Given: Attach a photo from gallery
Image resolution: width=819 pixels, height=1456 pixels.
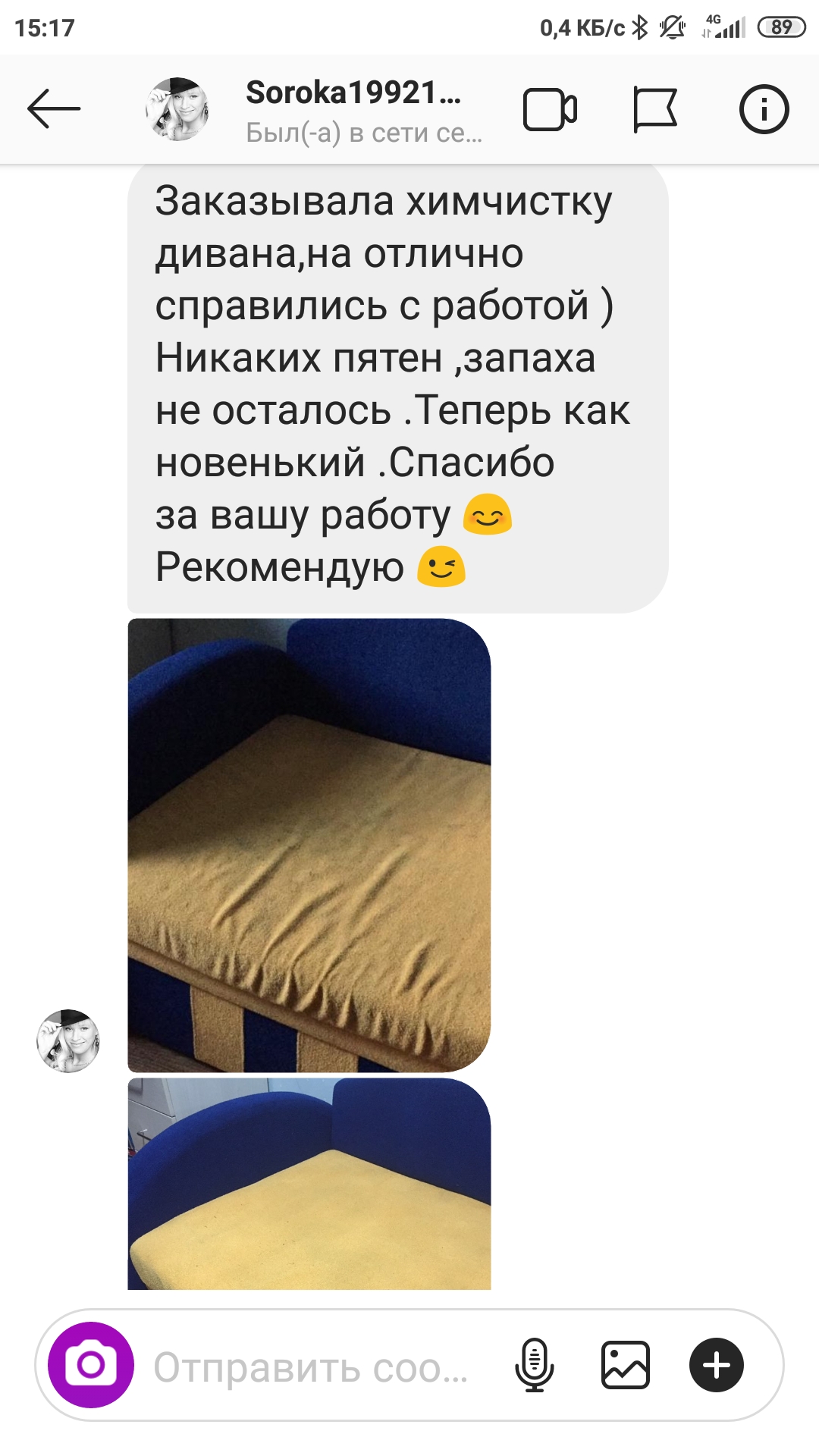Looking at the screenshot, I should [626, 1365].
